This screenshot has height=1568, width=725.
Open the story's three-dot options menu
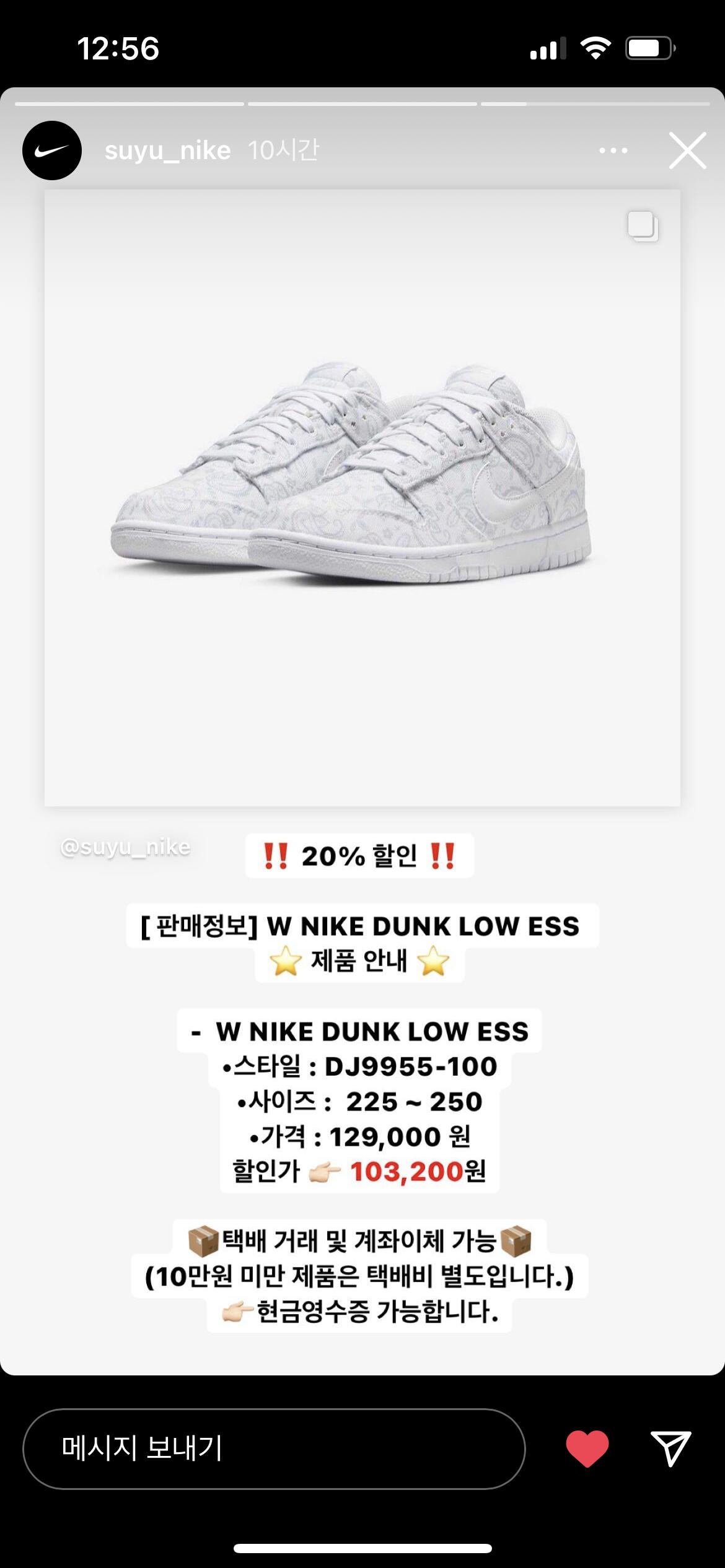tap(613, 150)
